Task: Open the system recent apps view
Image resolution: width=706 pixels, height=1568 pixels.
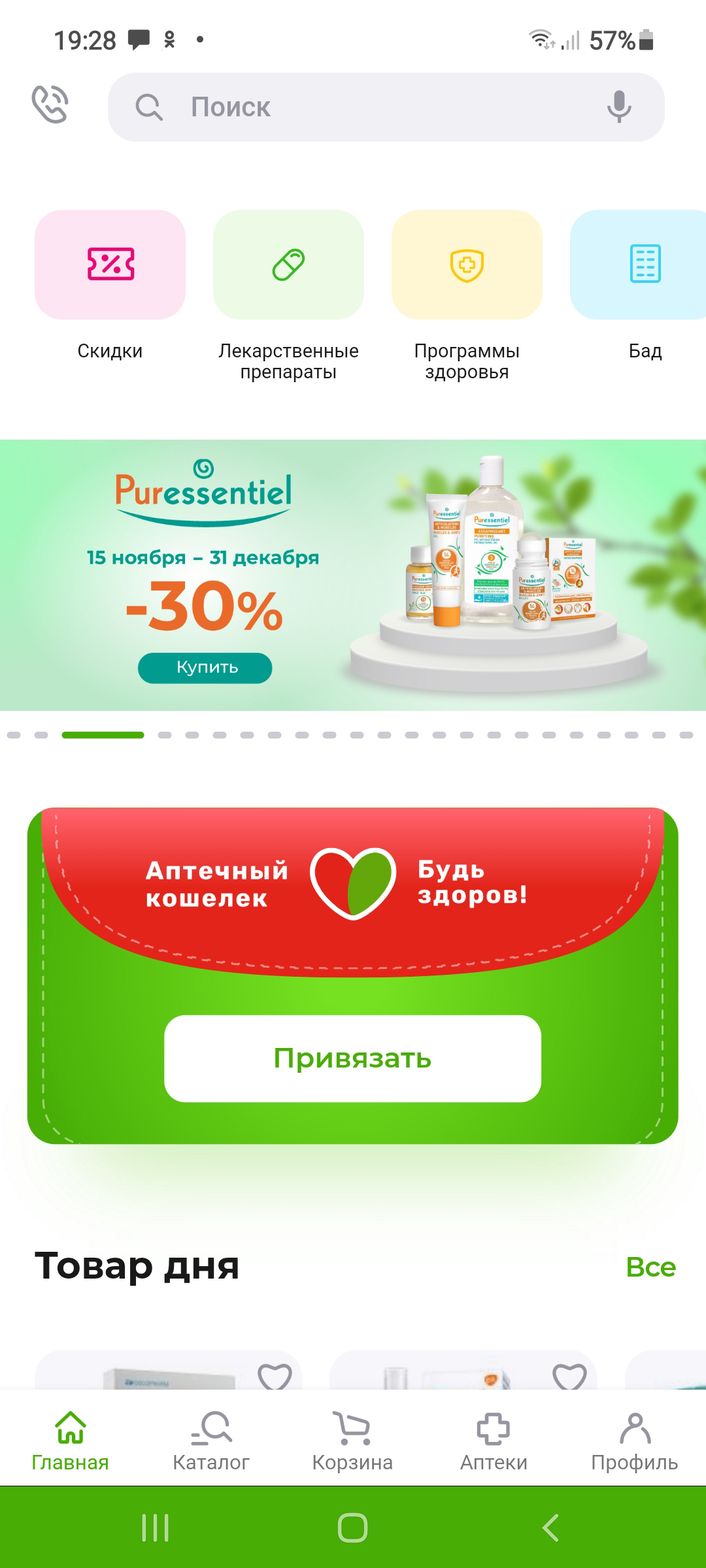Action: click(x=156, y=1527)
